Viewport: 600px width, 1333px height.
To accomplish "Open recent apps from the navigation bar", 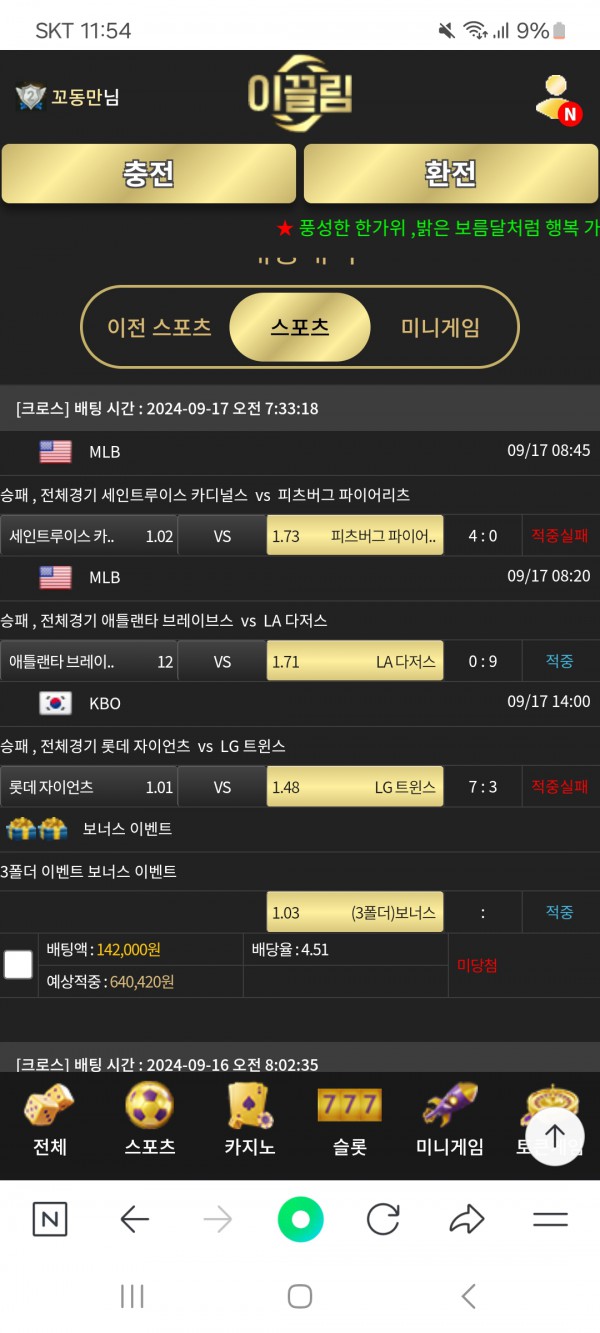I will (x=132, y=1297).
